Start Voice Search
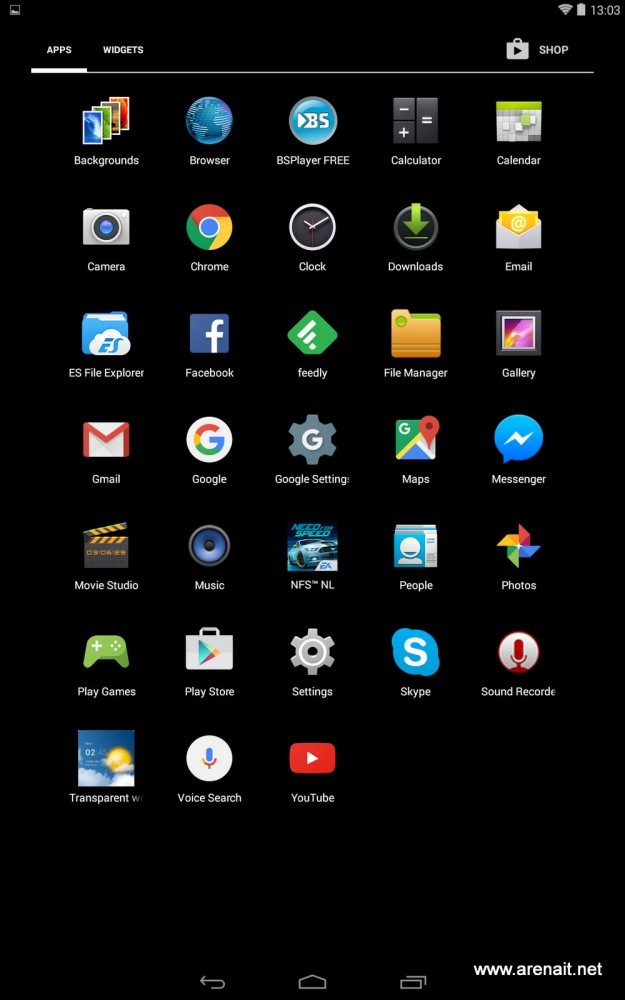The image size is (625, 1000). tap(209, 759)
